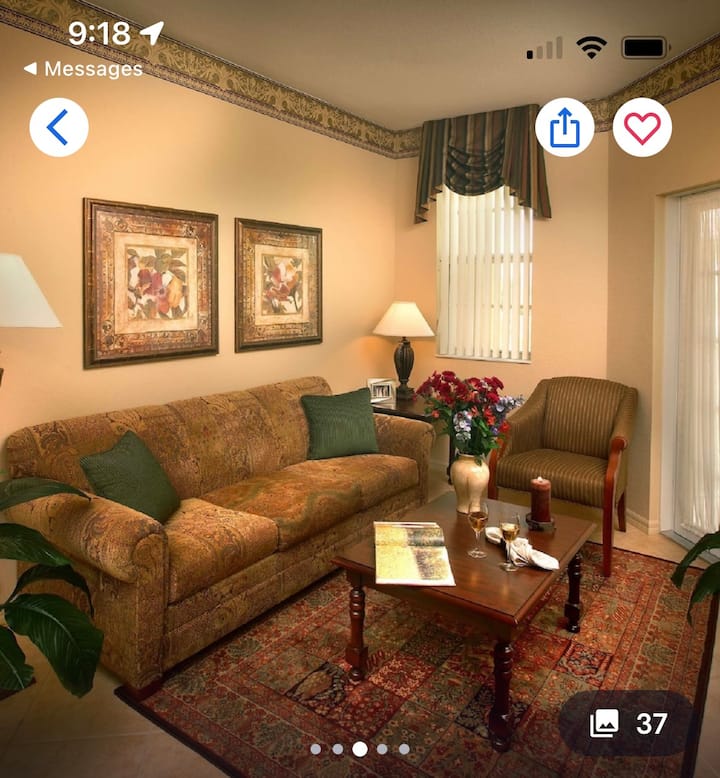Go back using the back arrow

58,127
